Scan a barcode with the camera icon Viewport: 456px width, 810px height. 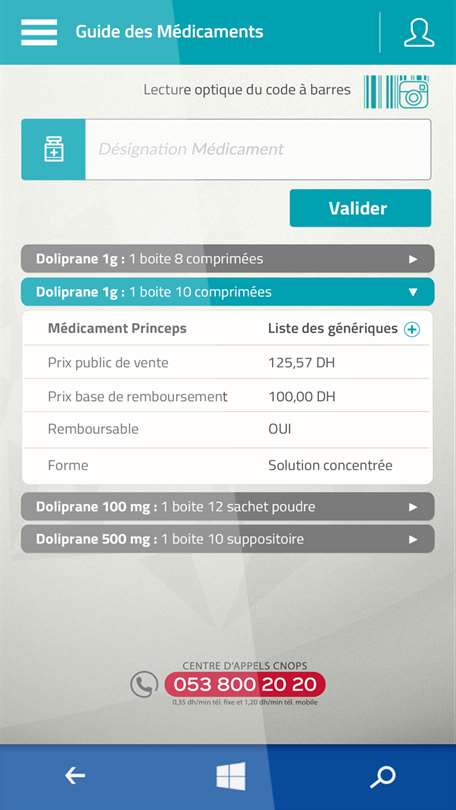[x=397, y=92]
